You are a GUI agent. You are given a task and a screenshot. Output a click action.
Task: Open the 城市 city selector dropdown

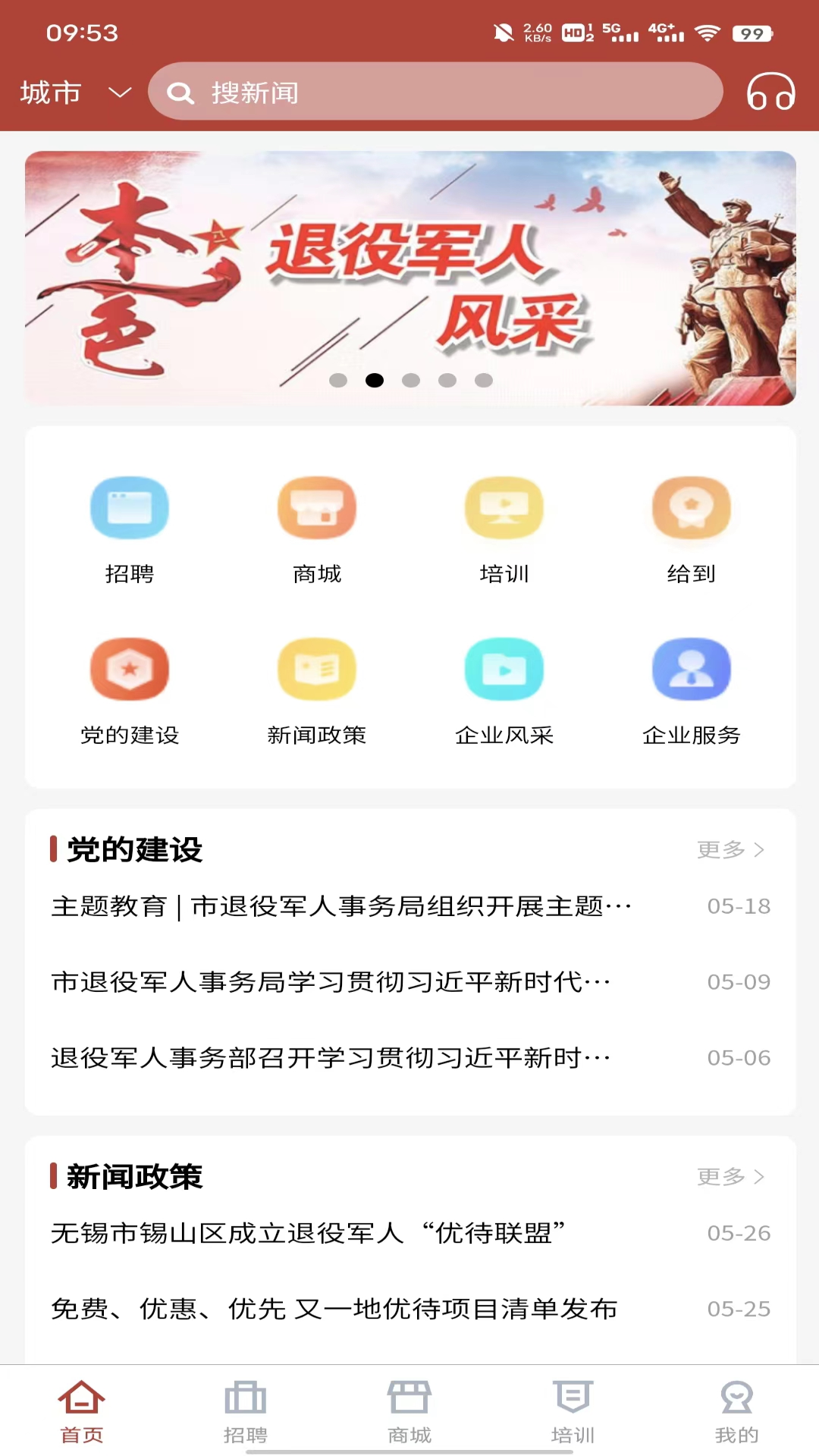tap(72, 93)
